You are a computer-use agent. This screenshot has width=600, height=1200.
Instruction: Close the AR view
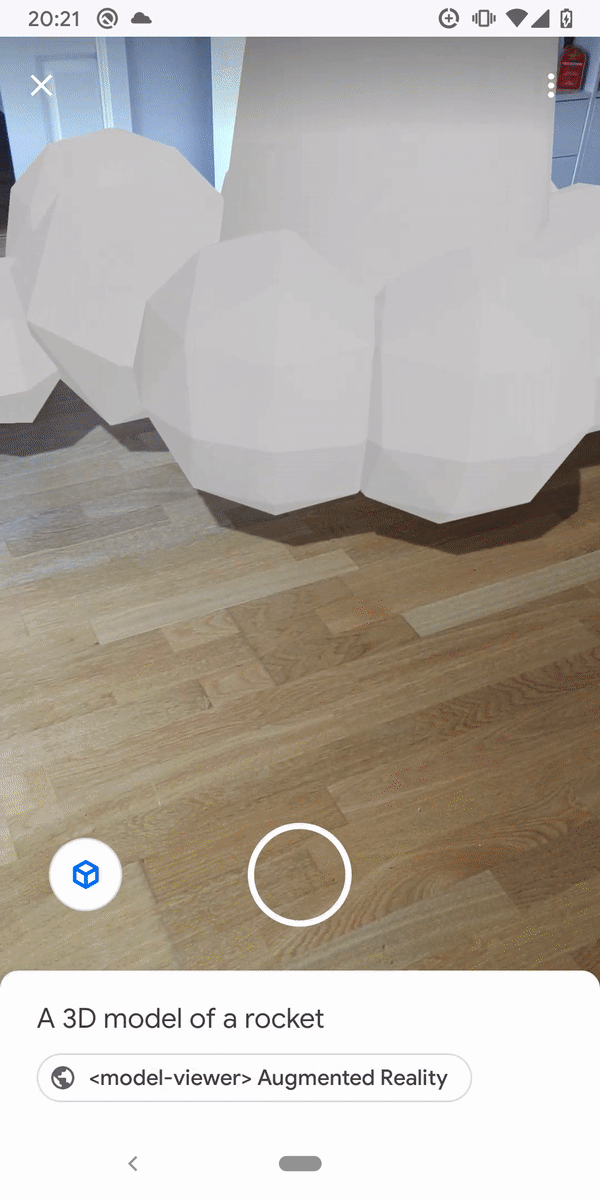tap(41, 86)
